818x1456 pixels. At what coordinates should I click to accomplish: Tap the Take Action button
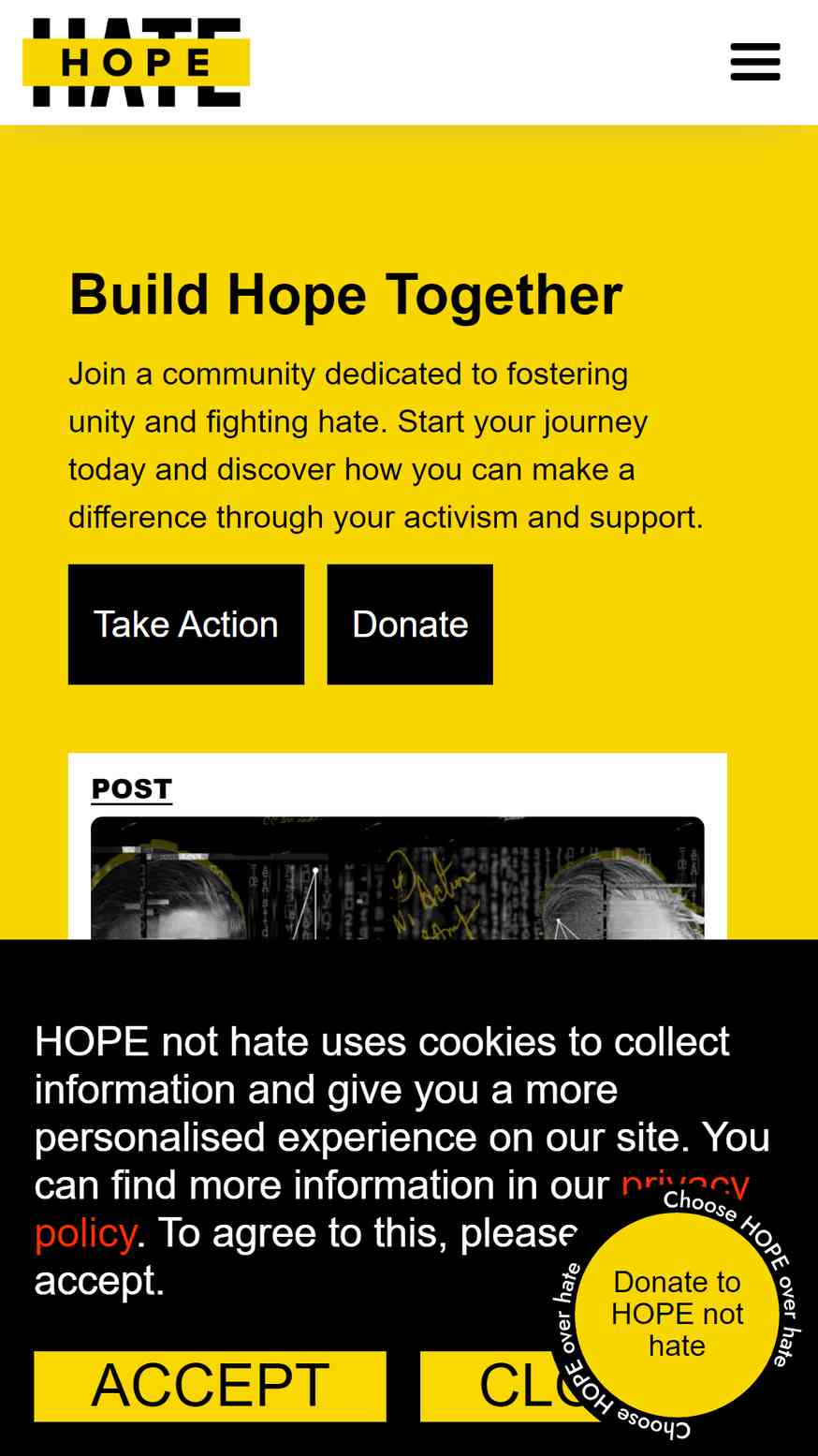click(186, 625)
